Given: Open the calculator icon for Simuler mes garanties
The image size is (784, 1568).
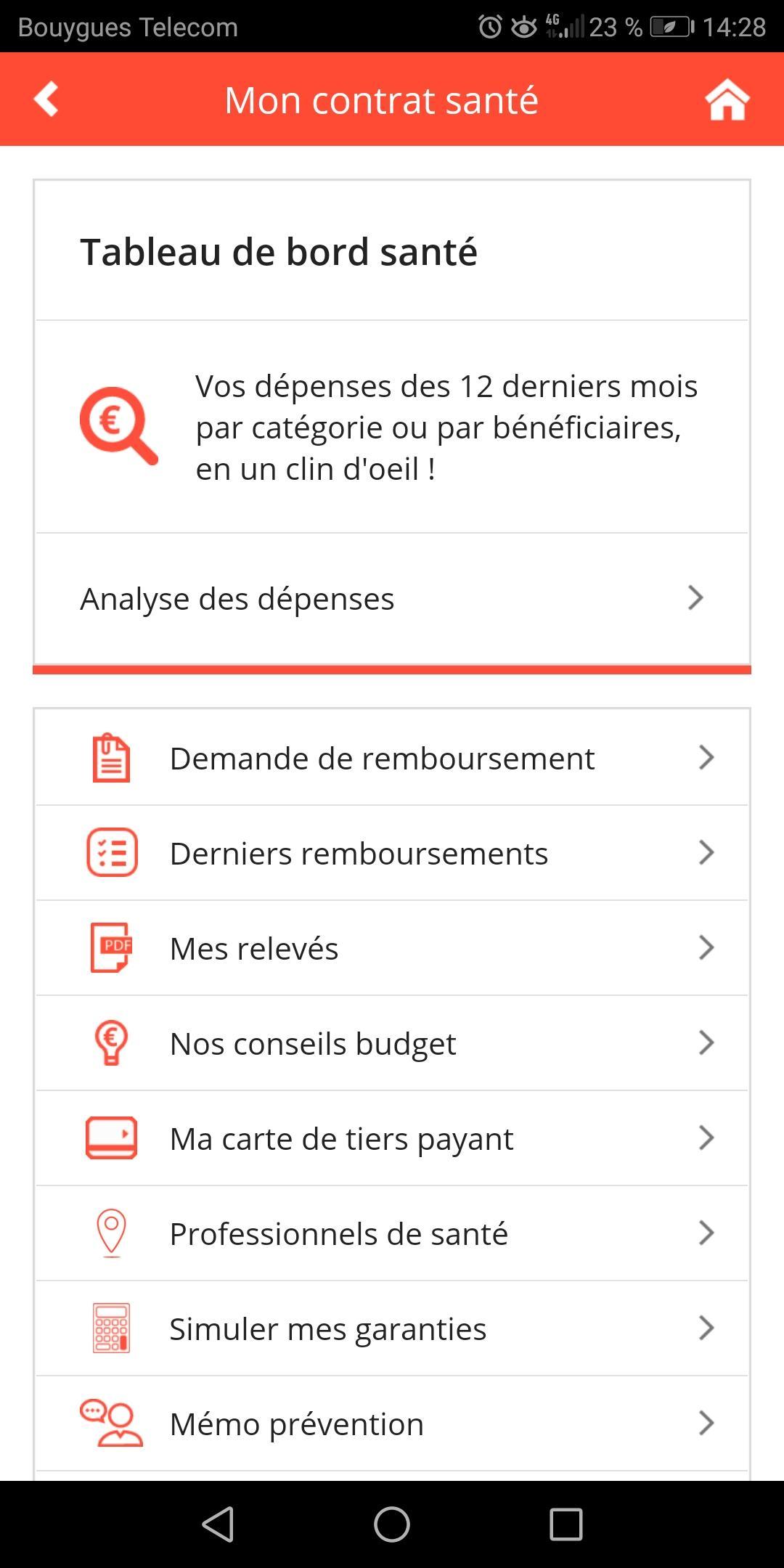Looking at the screenshot, I should [x=111, y=1328].
